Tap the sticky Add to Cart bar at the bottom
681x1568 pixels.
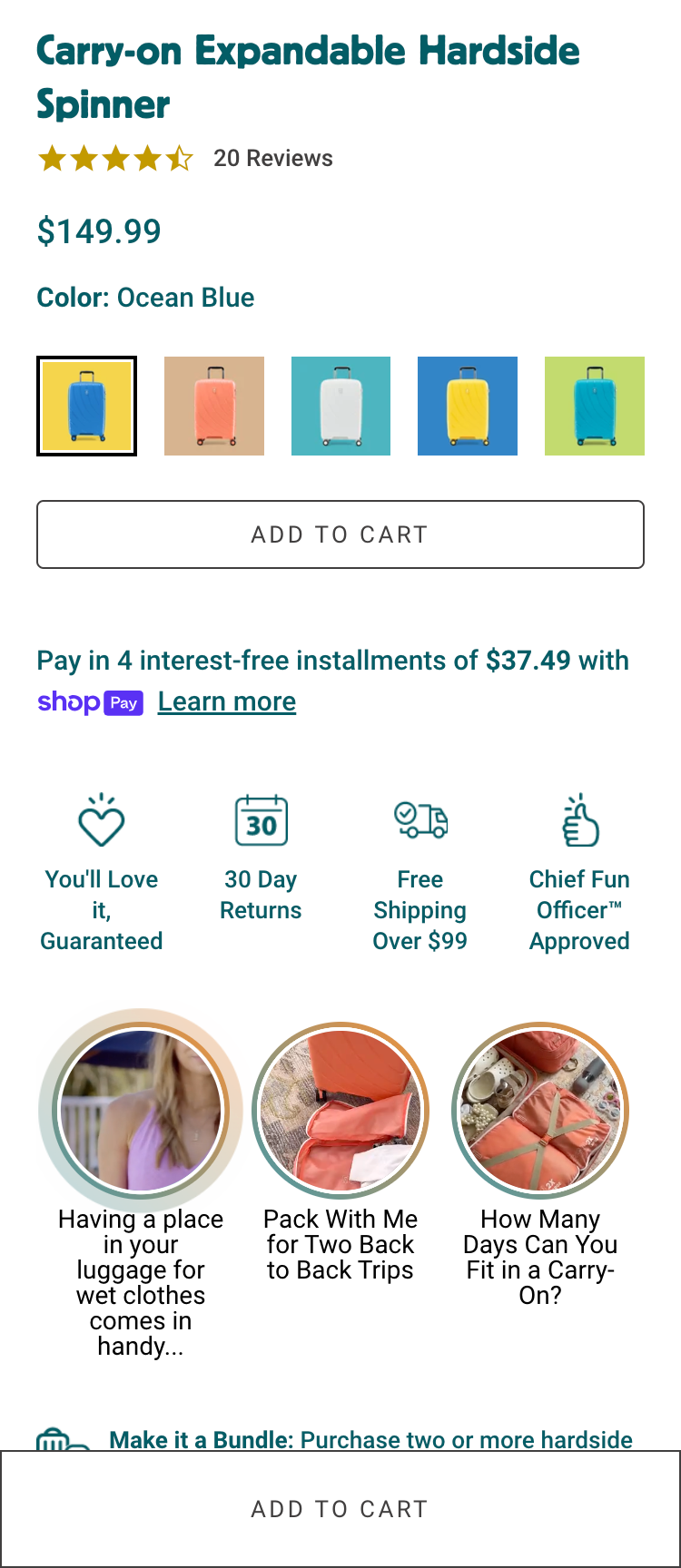click(340, 1509)
